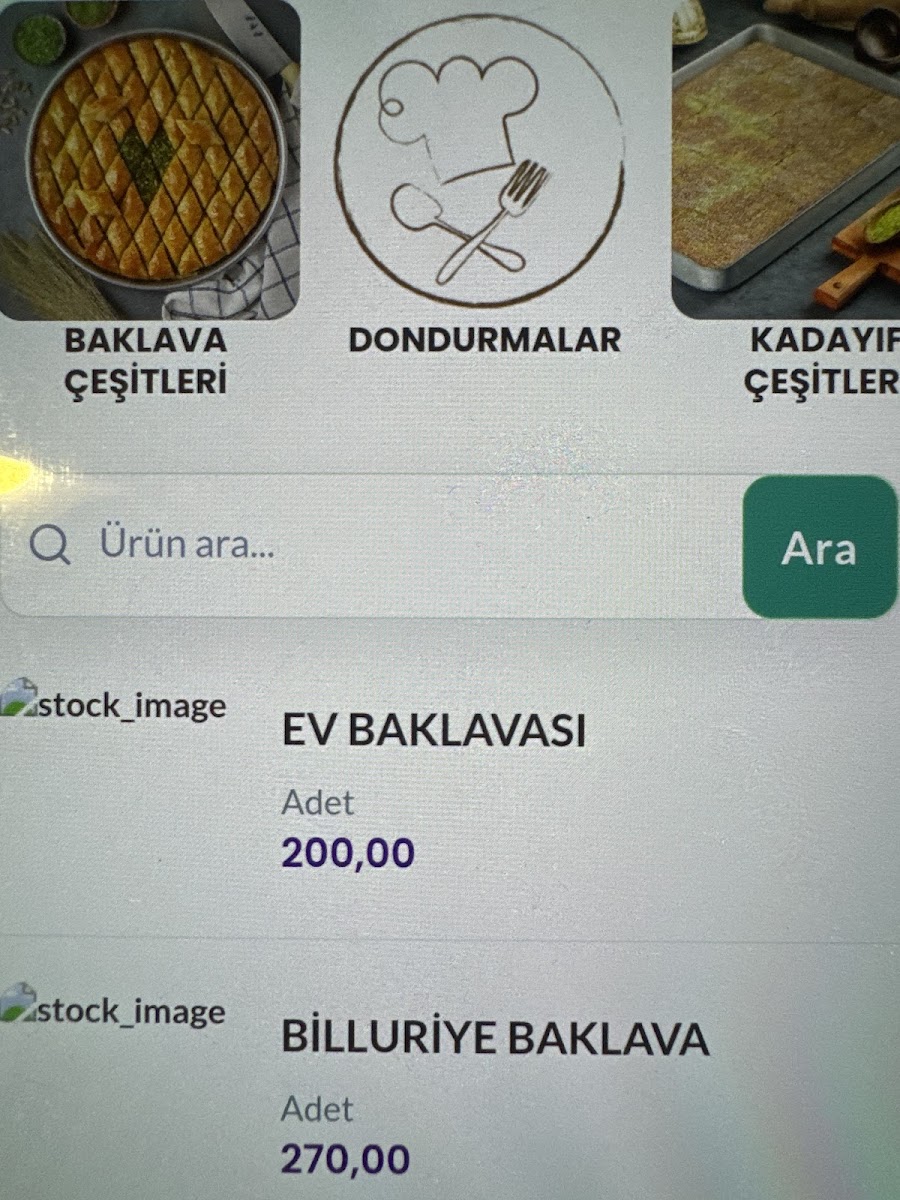This screenshot has height=1200, width=900.
Task: Click the magnifying glass search icon
Action: tap(53, 546)
